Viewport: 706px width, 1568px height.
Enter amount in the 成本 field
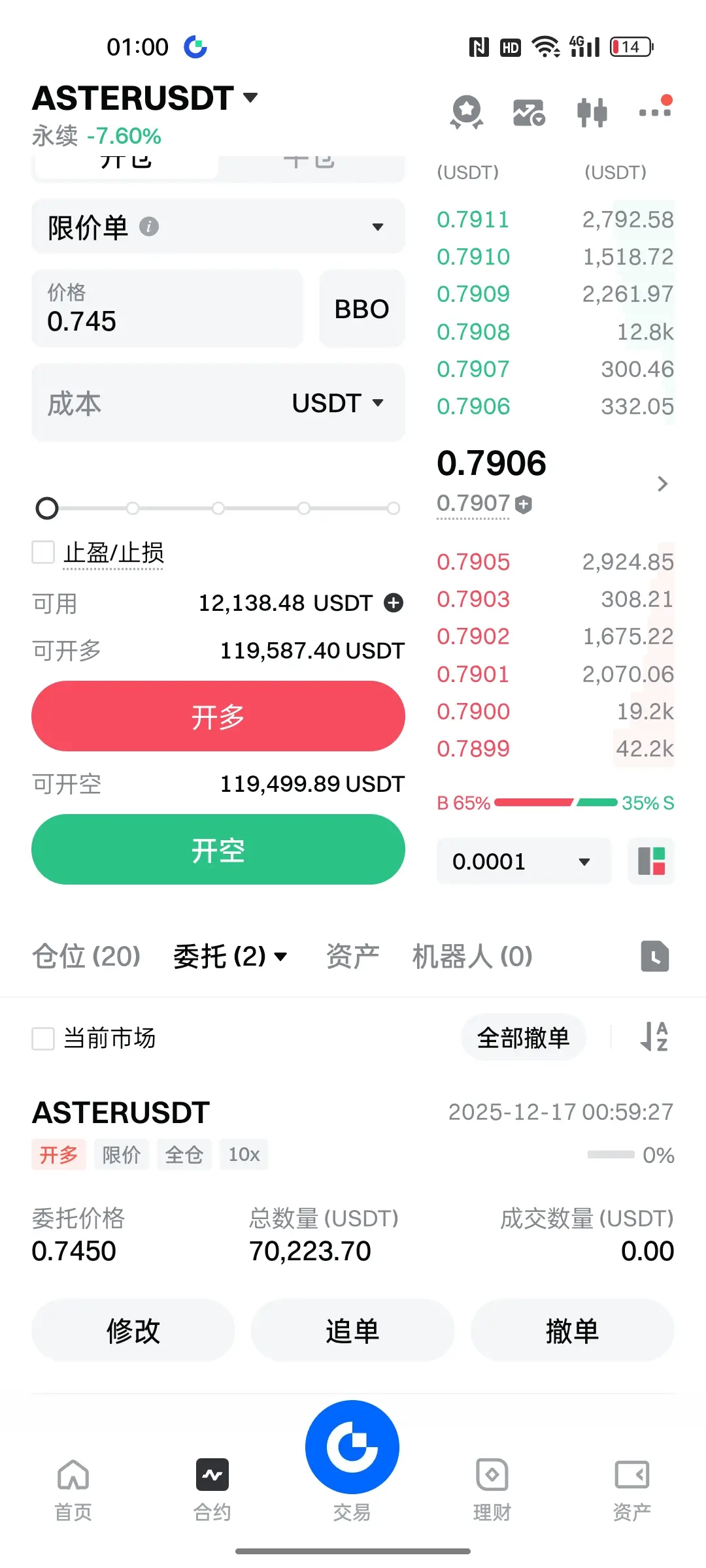[163, 402]
